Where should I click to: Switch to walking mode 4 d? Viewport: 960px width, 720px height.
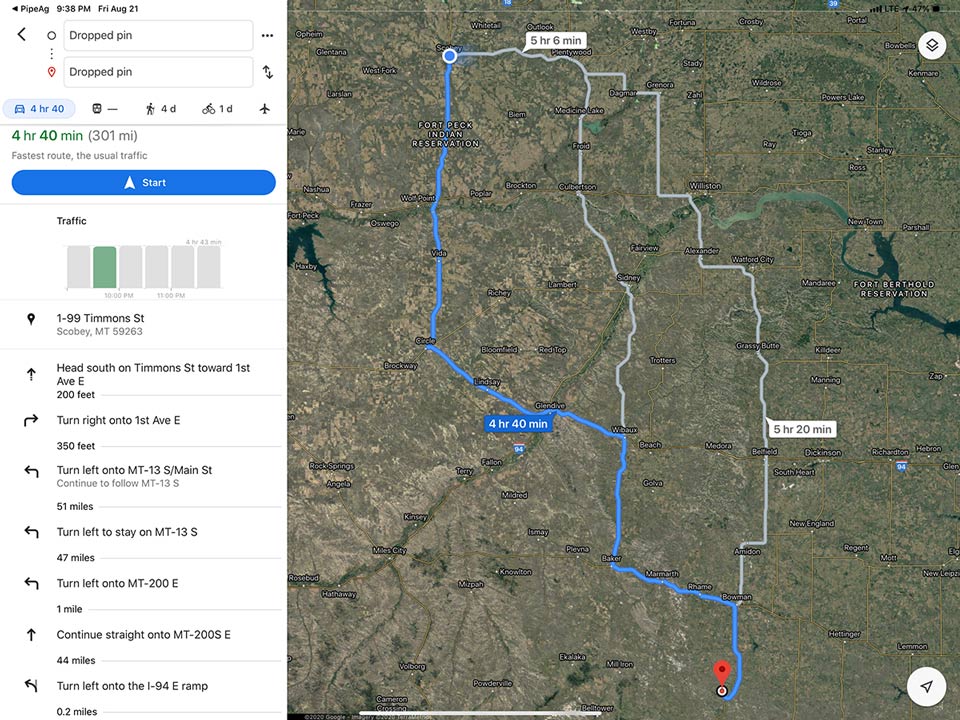click(160, 108)
